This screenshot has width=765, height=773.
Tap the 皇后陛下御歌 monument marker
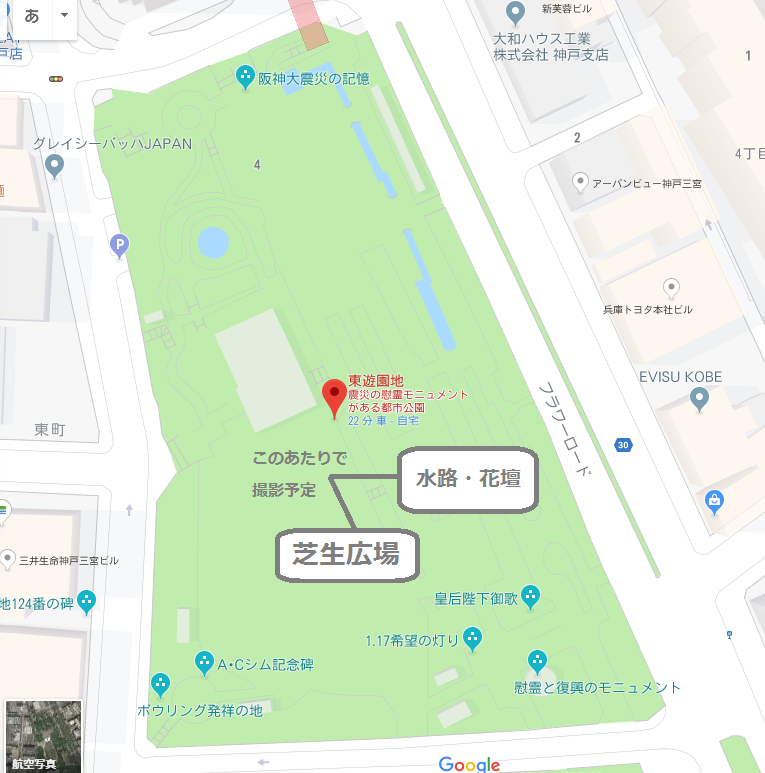pyautogui.click(x=530, y=597)
